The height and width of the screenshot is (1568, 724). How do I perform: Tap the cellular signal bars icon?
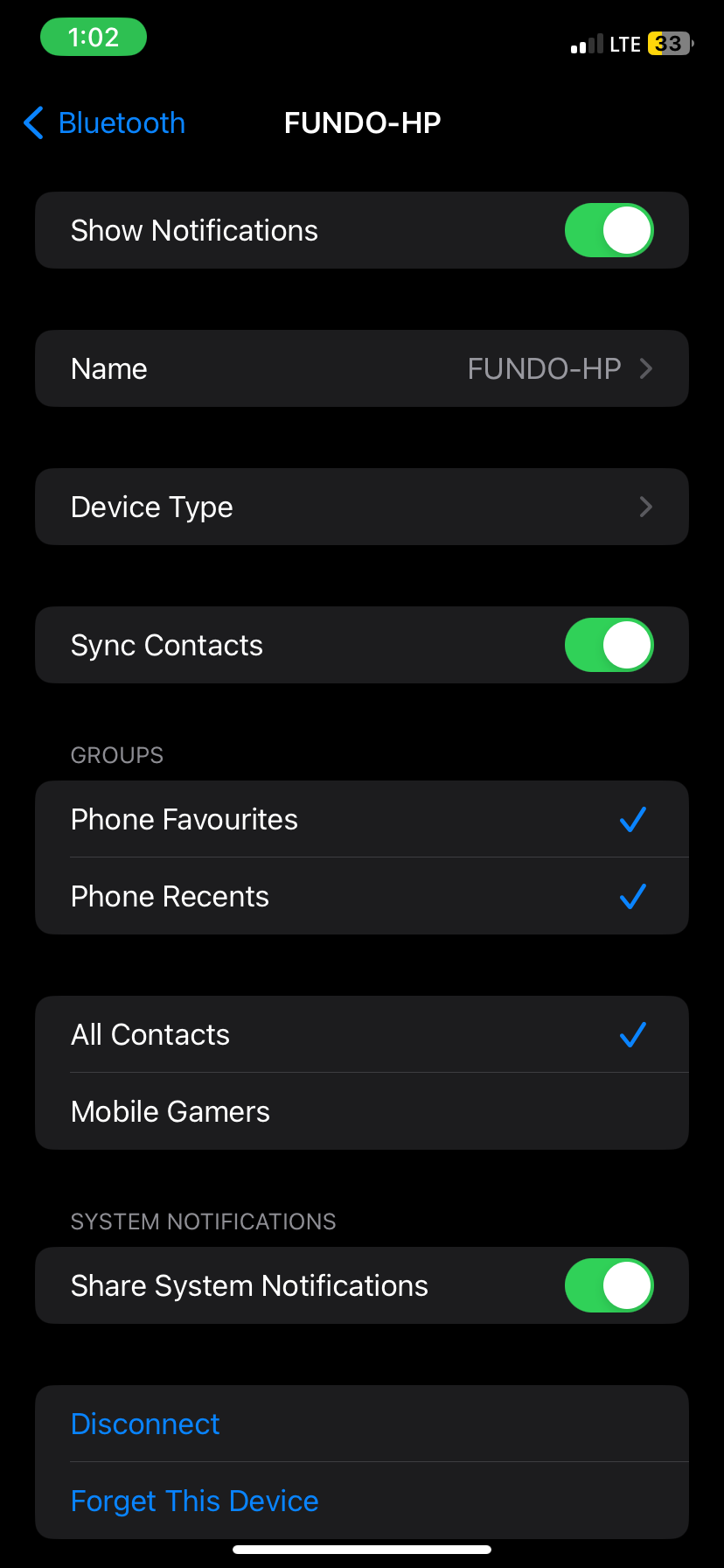click(x=584, y=43)
